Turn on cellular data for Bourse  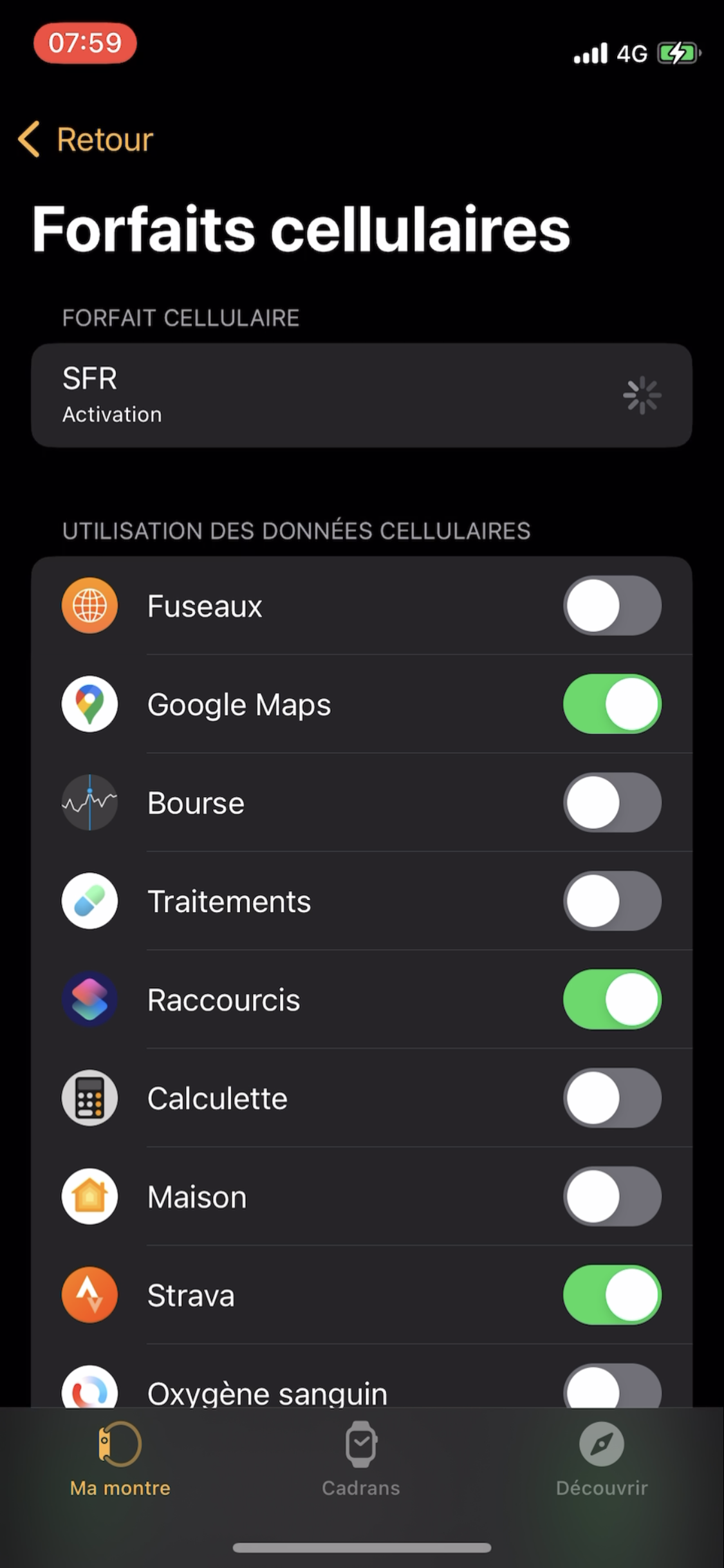point(611,803)
